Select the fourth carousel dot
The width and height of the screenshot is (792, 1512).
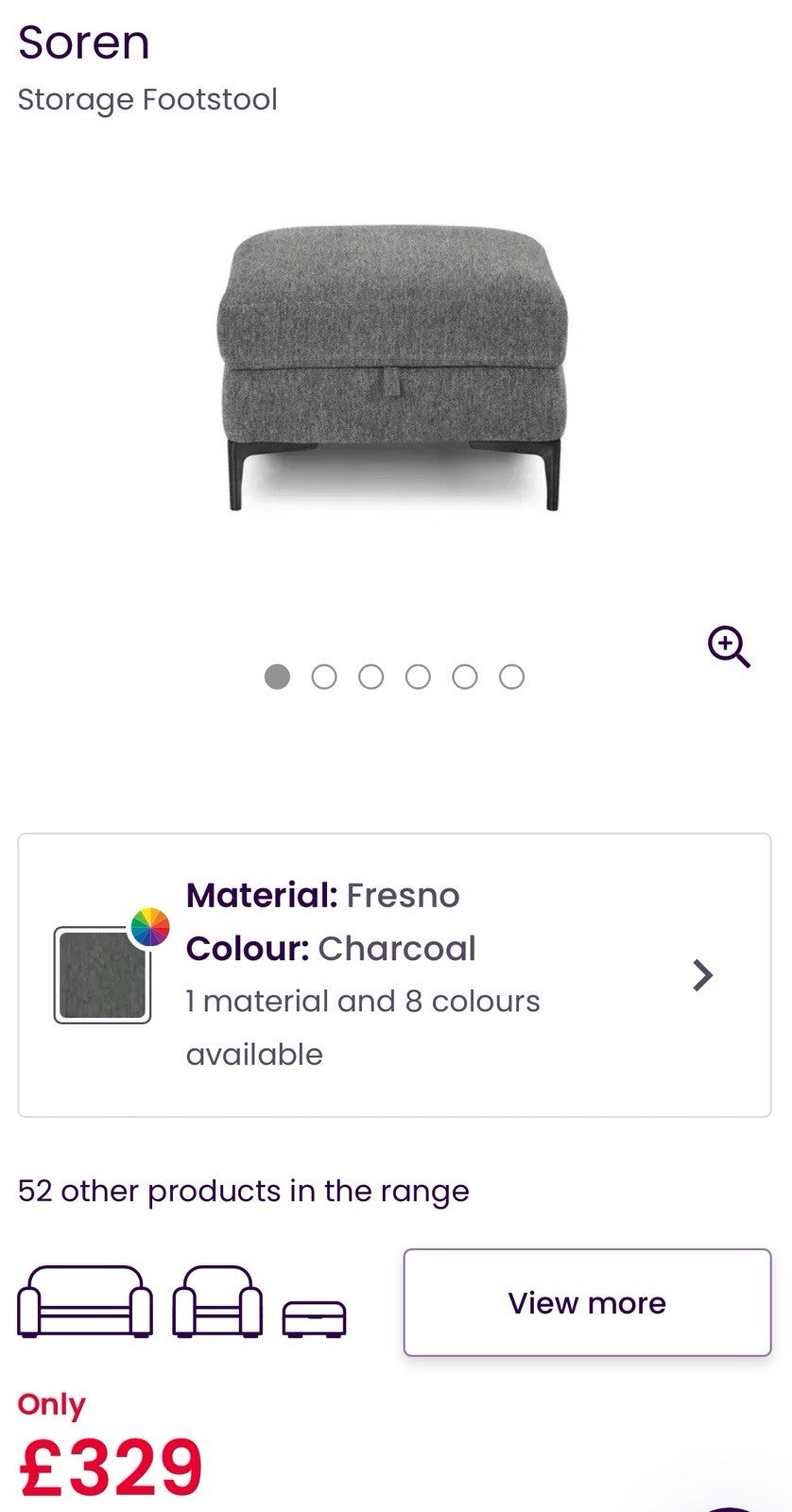click(419, 677)
